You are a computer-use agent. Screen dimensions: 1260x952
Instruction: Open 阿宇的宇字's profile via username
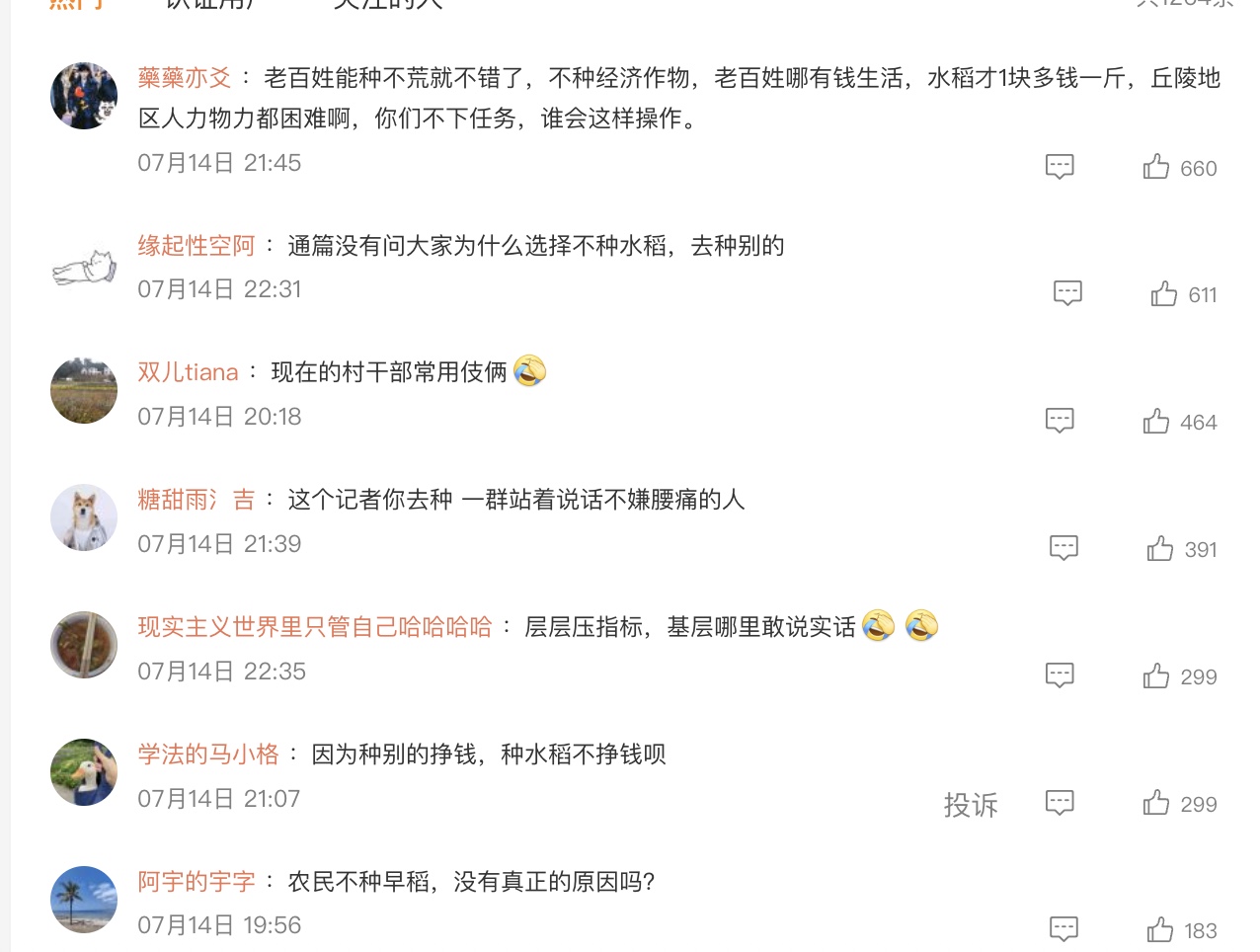(x=197, y=882)
